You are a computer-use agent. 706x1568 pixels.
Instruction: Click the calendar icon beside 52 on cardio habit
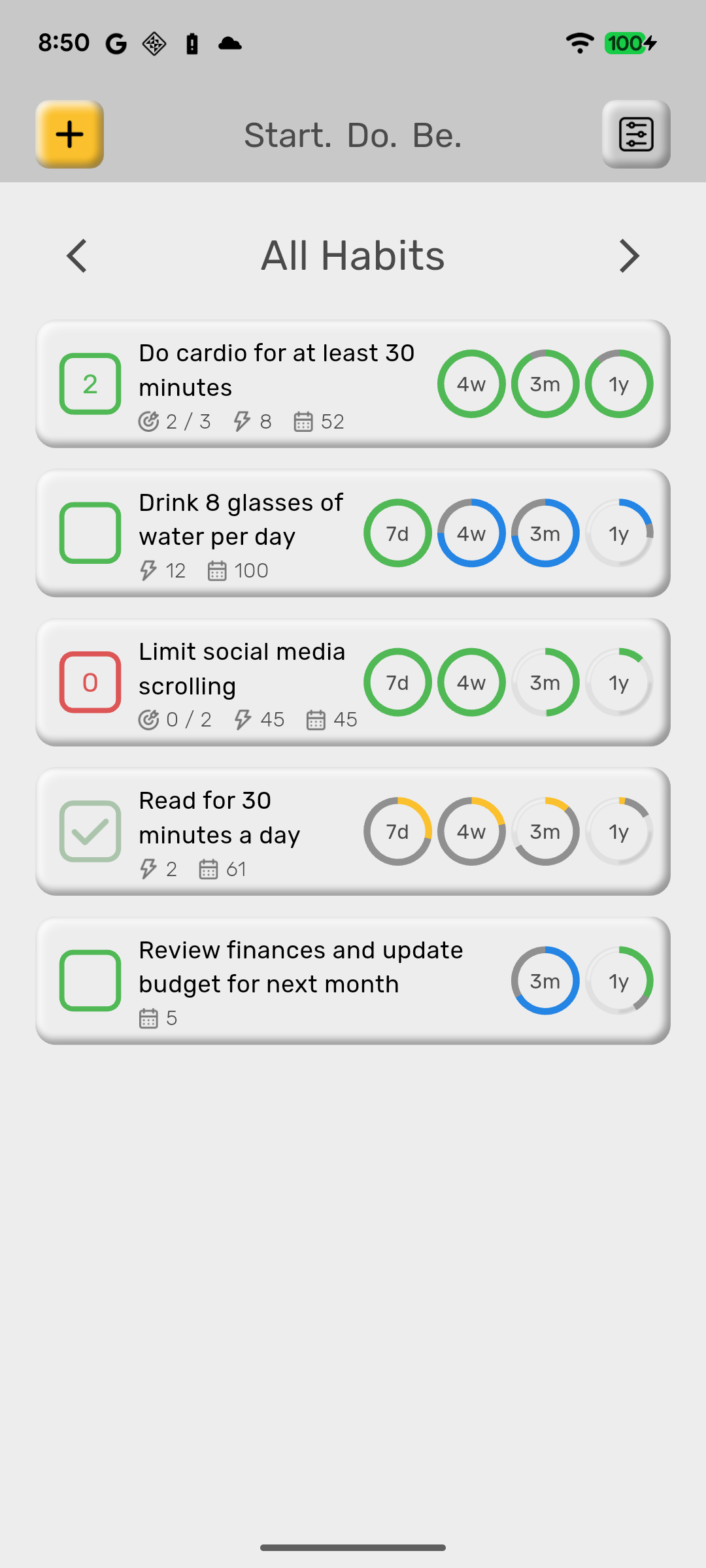303,421
